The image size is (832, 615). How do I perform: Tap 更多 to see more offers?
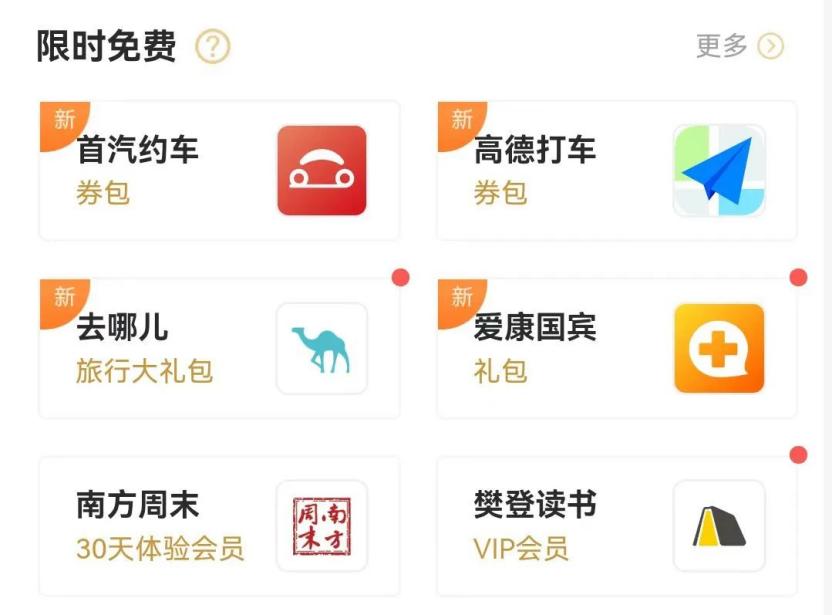click(739, 46)
